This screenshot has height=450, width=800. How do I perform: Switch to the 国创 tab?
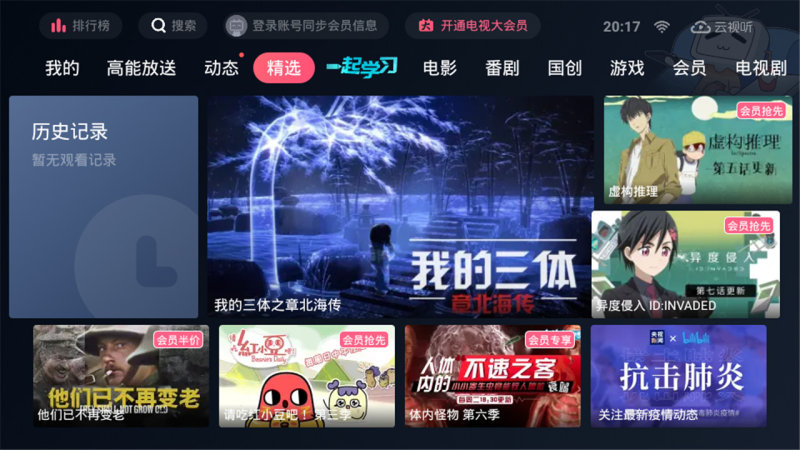(x=565, y=68)
